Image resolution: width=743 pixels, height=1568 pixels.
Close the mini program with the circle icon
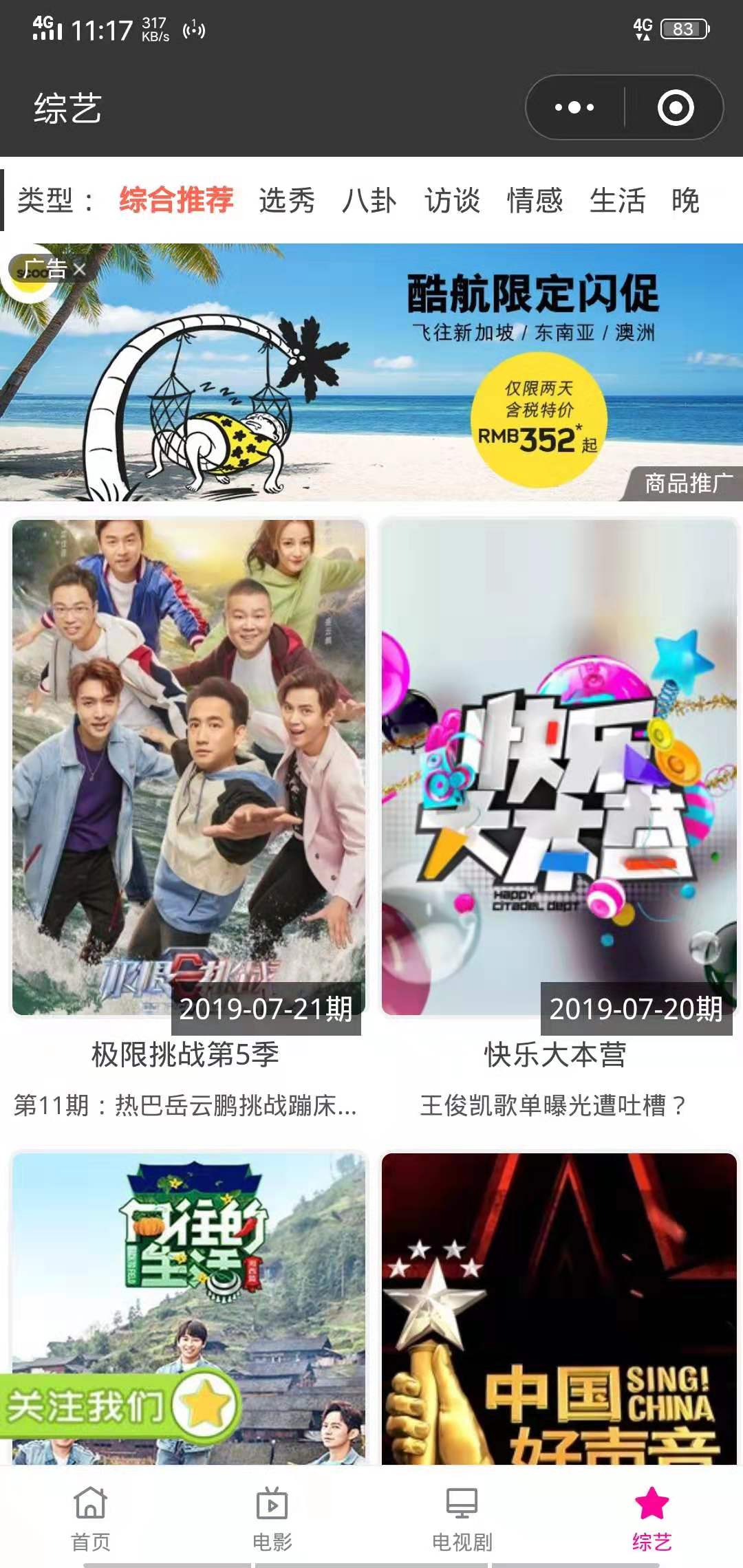[675, 108]
